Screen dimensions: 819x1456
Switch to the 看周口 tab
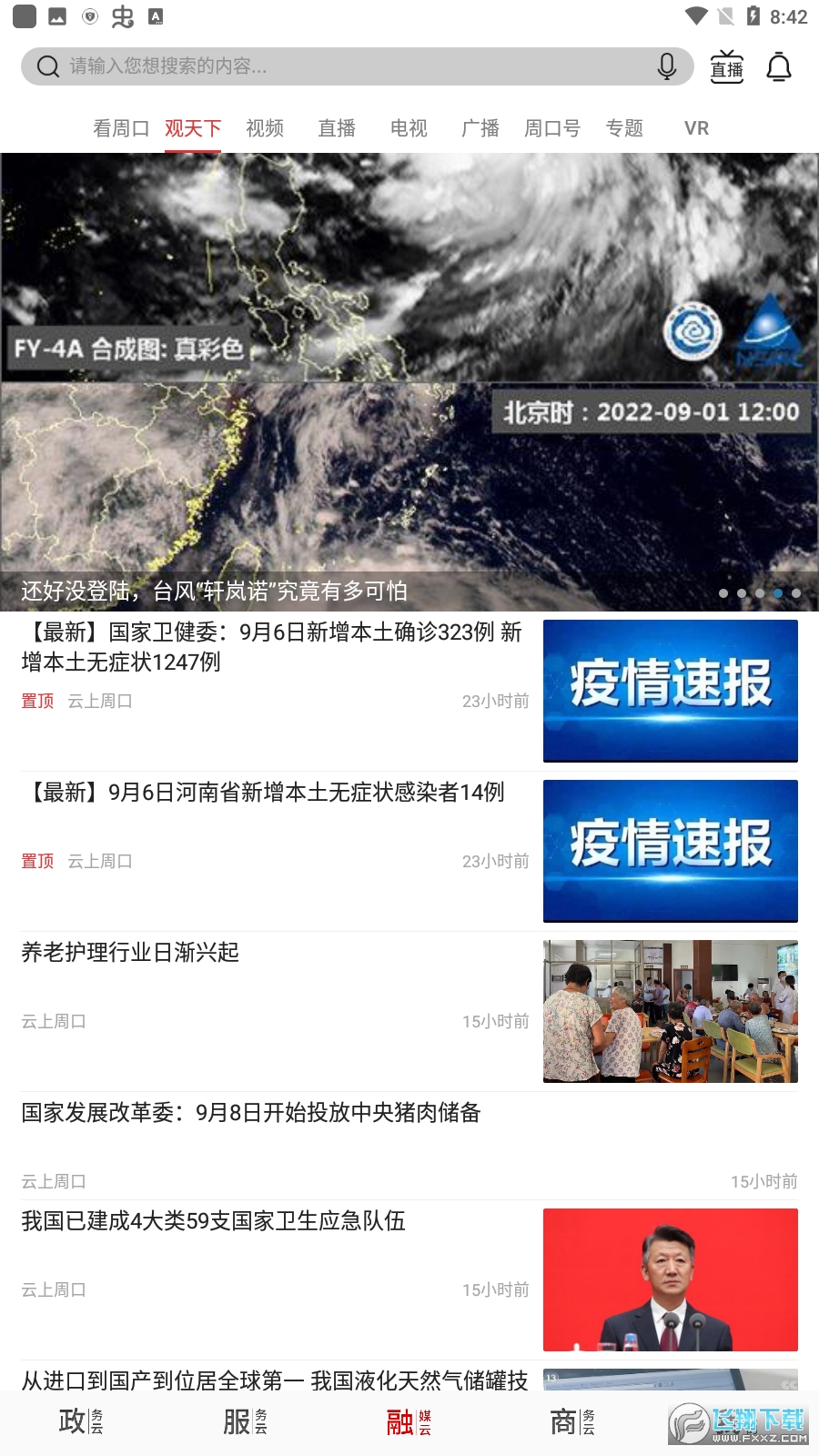[122, 128]
